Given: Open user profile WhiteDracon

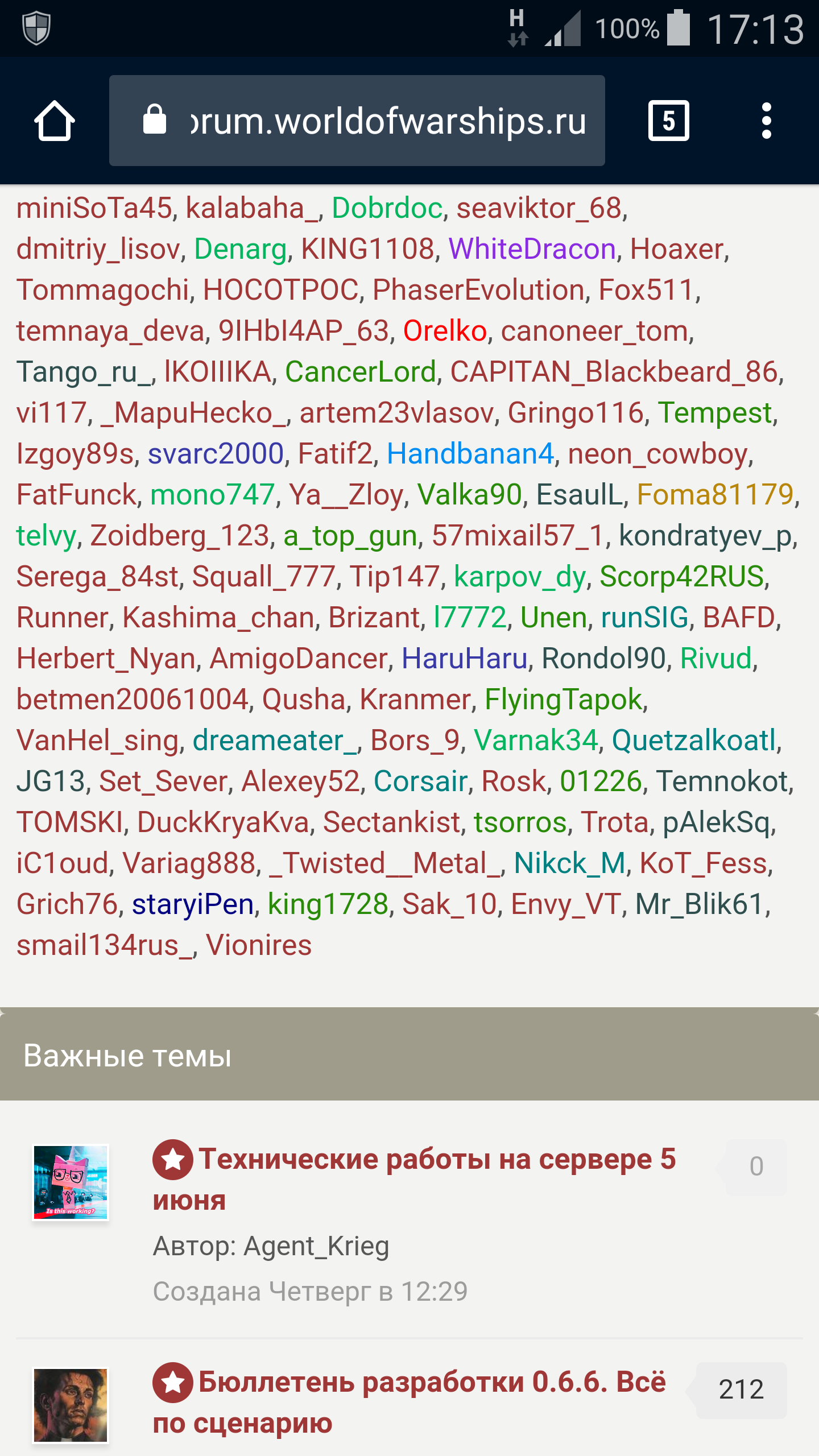Looking at the screenshot, I should click(x=532, y=249).
